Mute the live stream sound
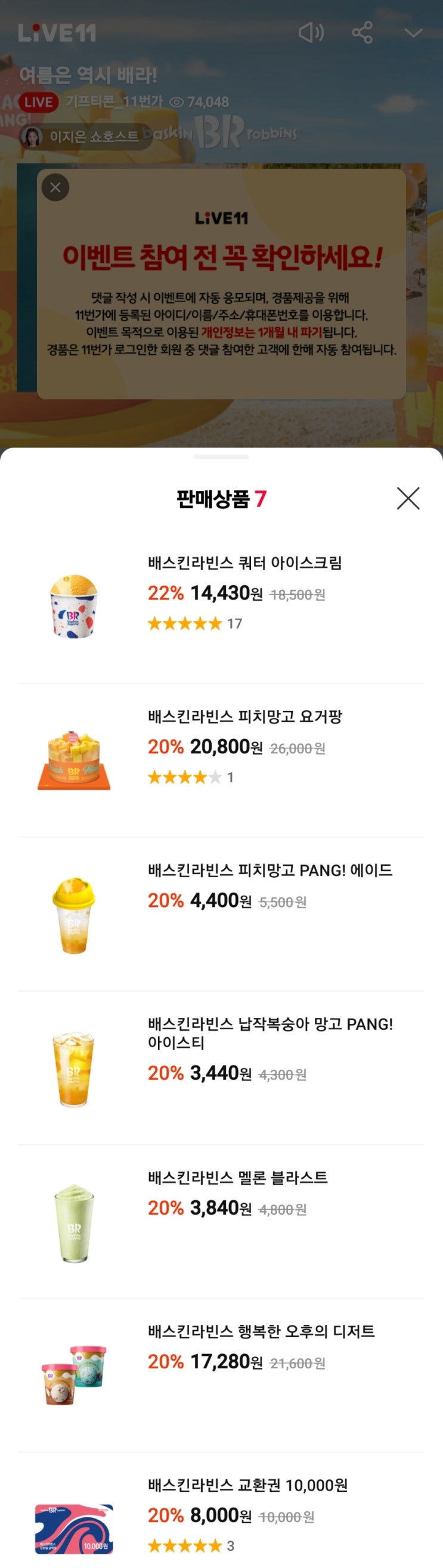The height and width of the screenshot is (1568, 443). (x=311, y=32)
